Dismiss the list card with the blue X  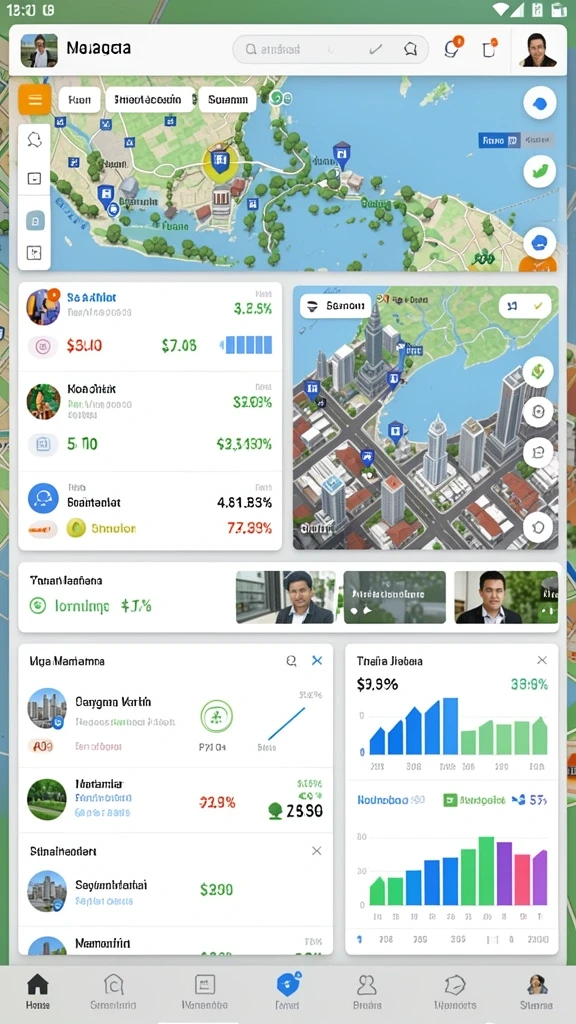pos(317,660)
